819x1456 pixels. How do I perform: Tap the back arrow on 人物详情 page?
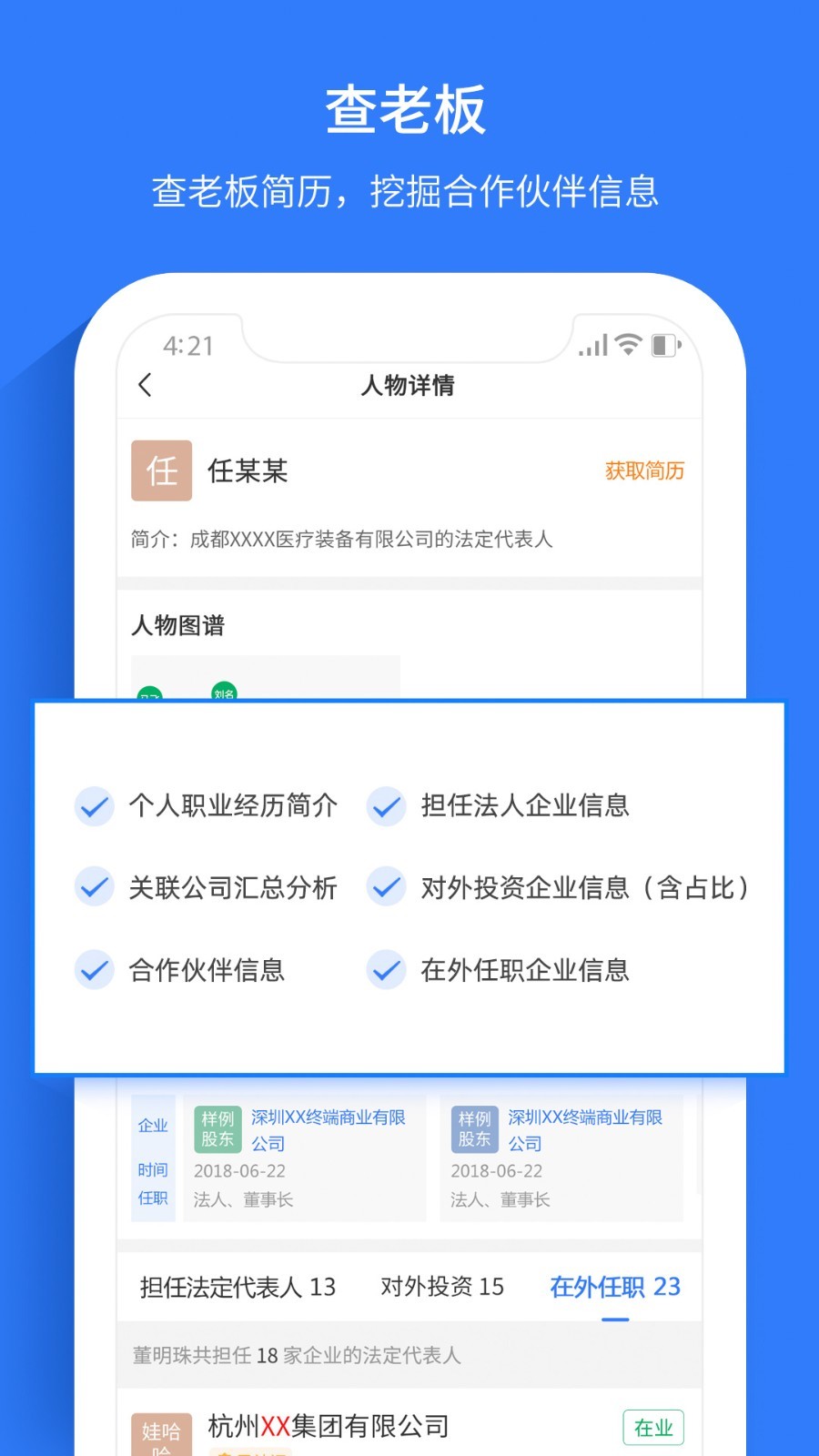click(146, 386)
